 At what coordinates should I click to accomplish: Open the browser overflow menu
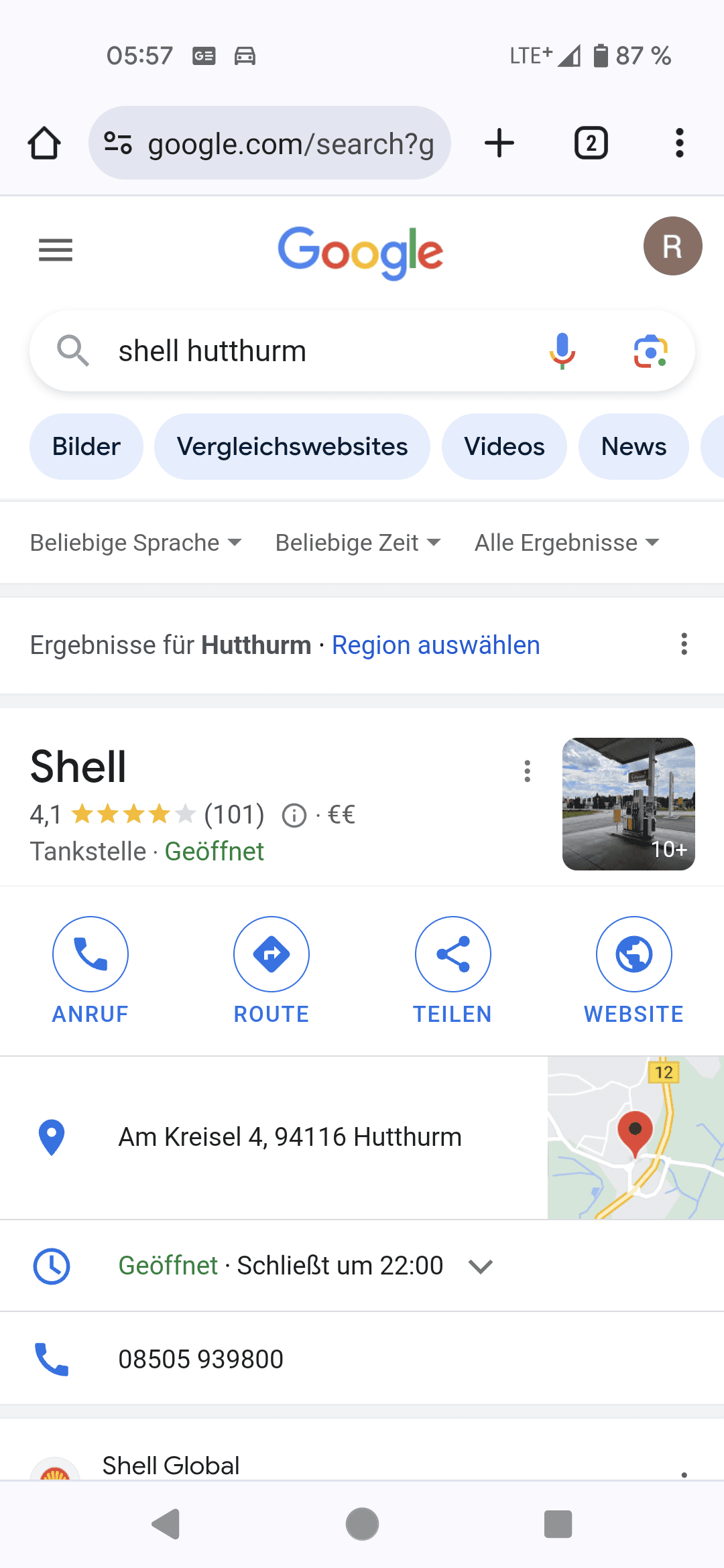(680, 143)
